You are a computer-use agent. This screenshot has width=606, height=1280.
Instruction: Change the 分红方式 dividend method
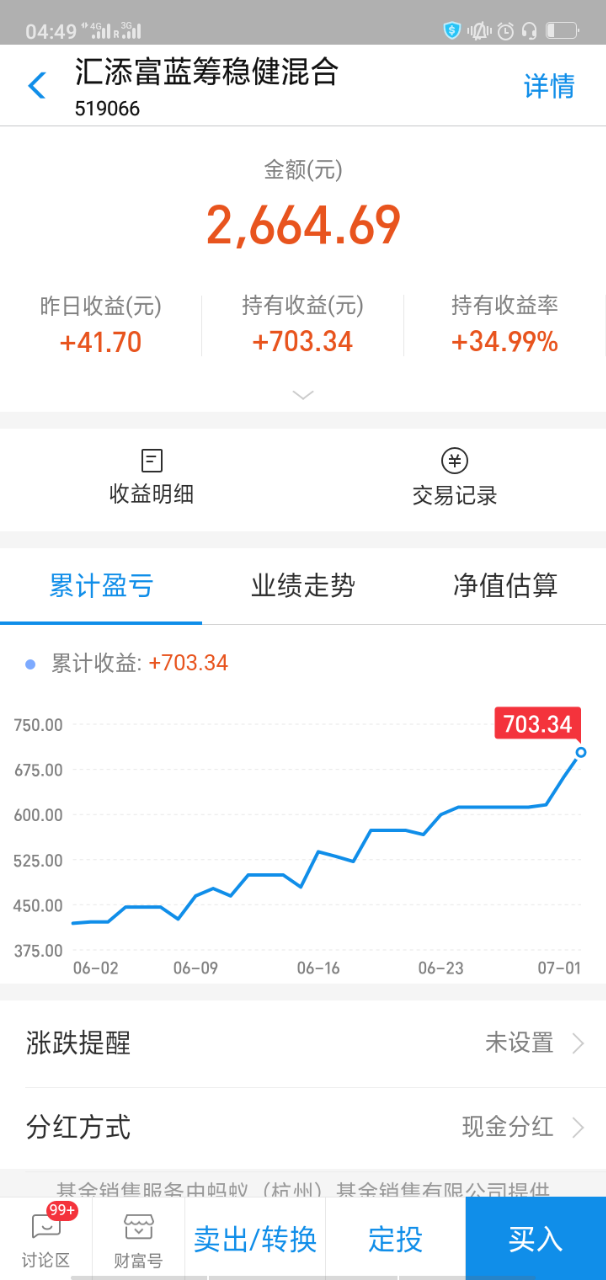coord(303,1128)
